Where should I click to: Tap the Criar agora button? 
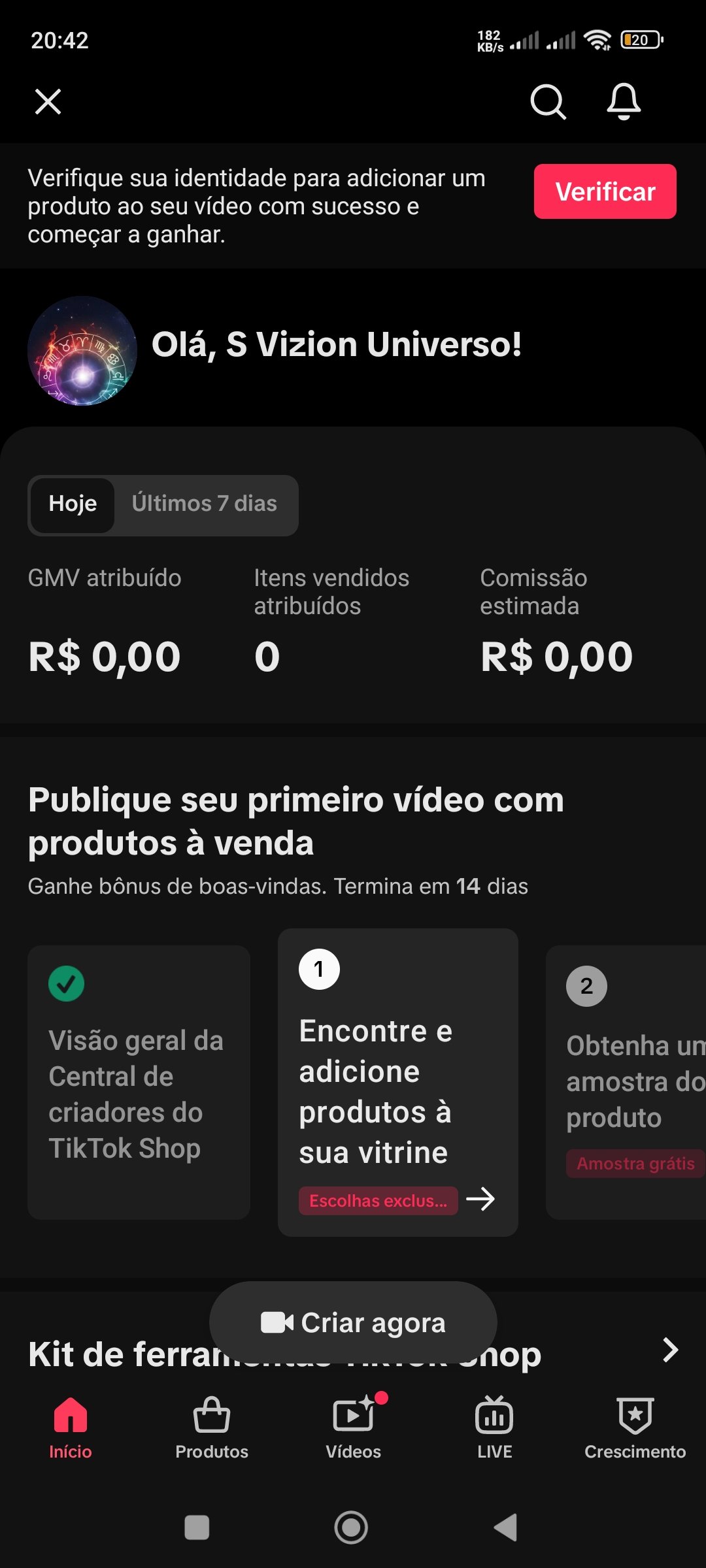[353, 1322]
